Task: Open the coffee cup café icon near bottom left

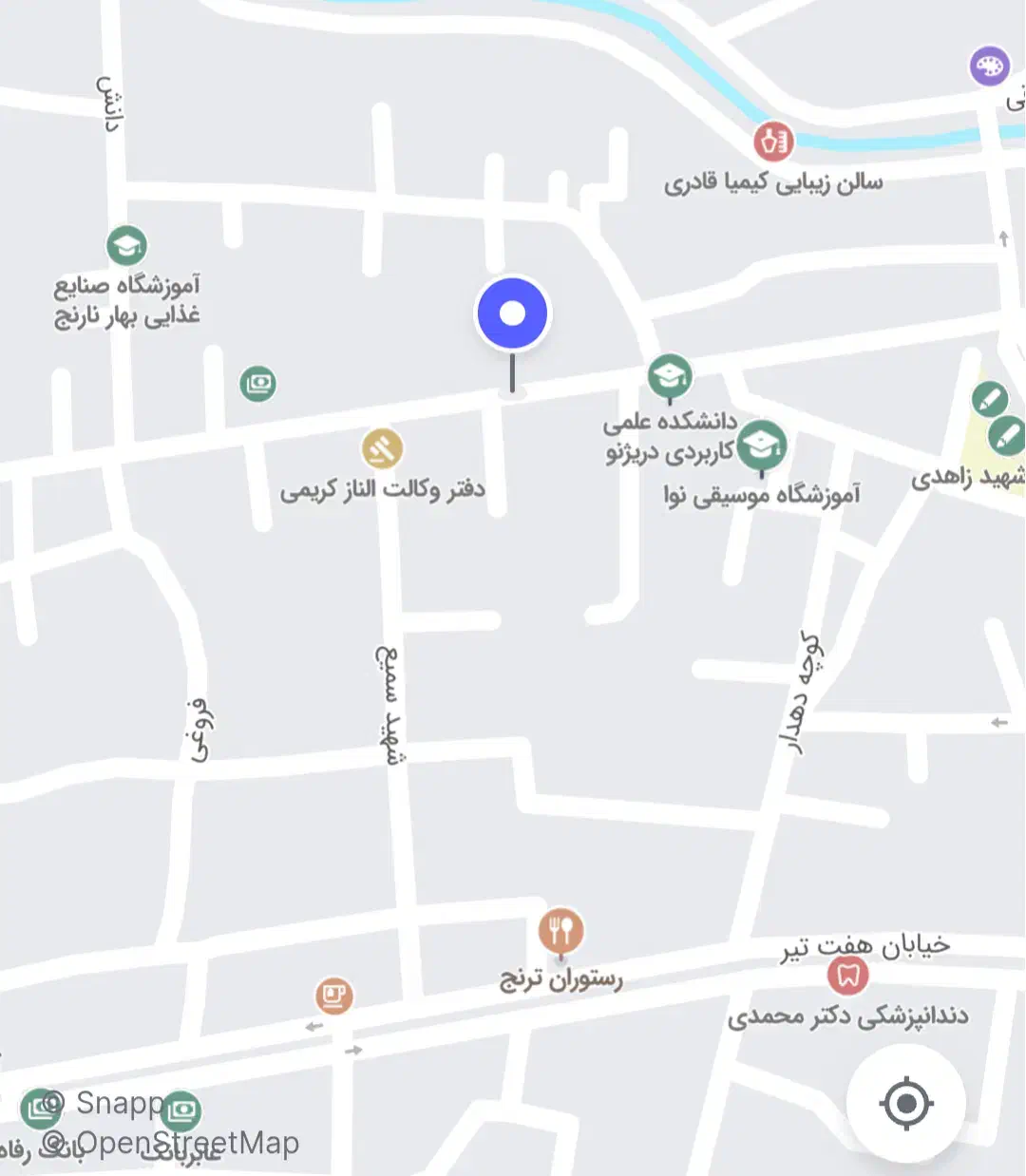Action: click(x=332, y=996)
